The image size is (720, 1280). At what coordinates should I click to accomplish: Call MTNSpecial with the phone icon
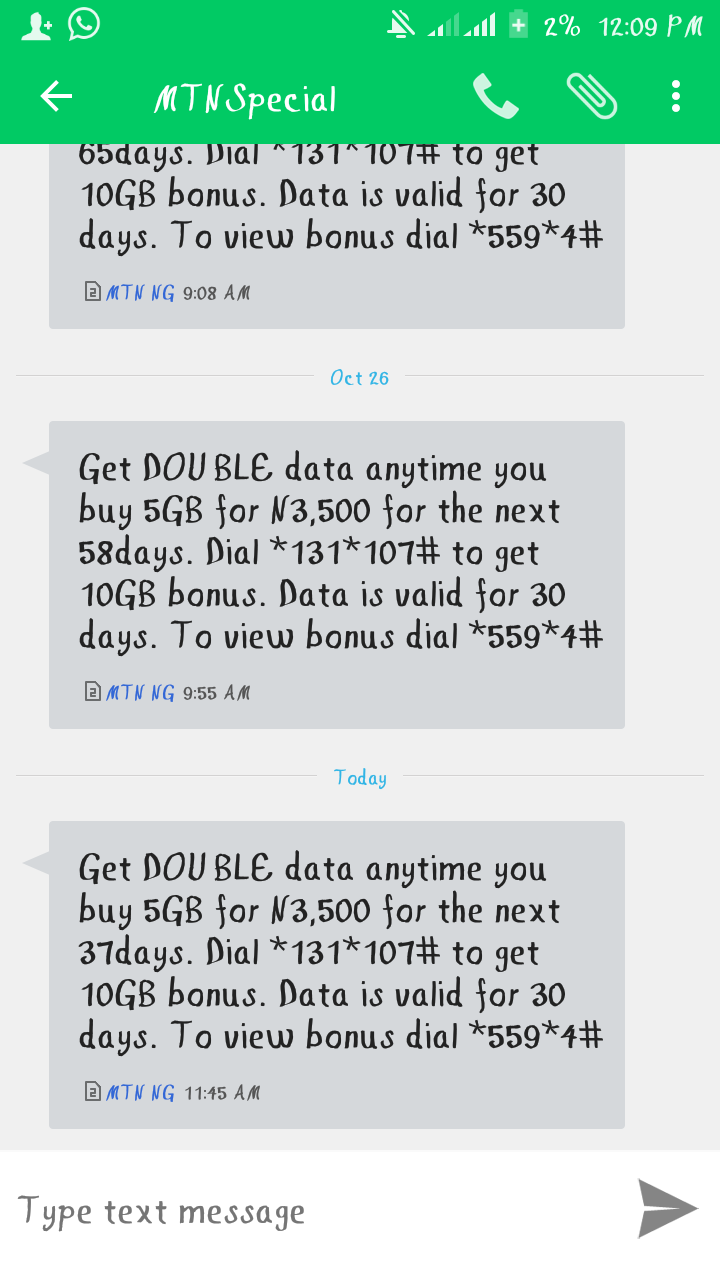click(x=495, y=97)
